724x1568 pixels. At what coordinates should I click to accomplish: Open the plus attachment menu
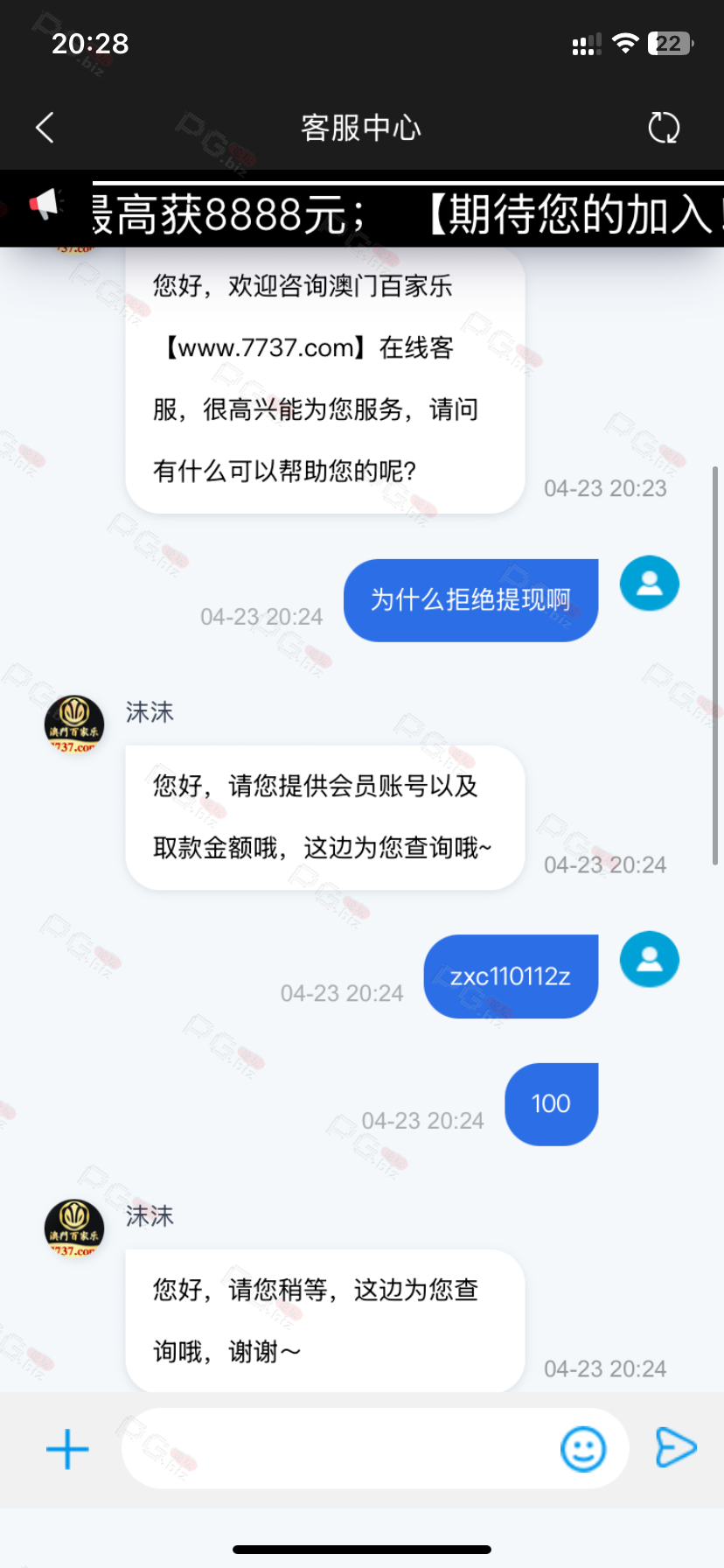67,1449
